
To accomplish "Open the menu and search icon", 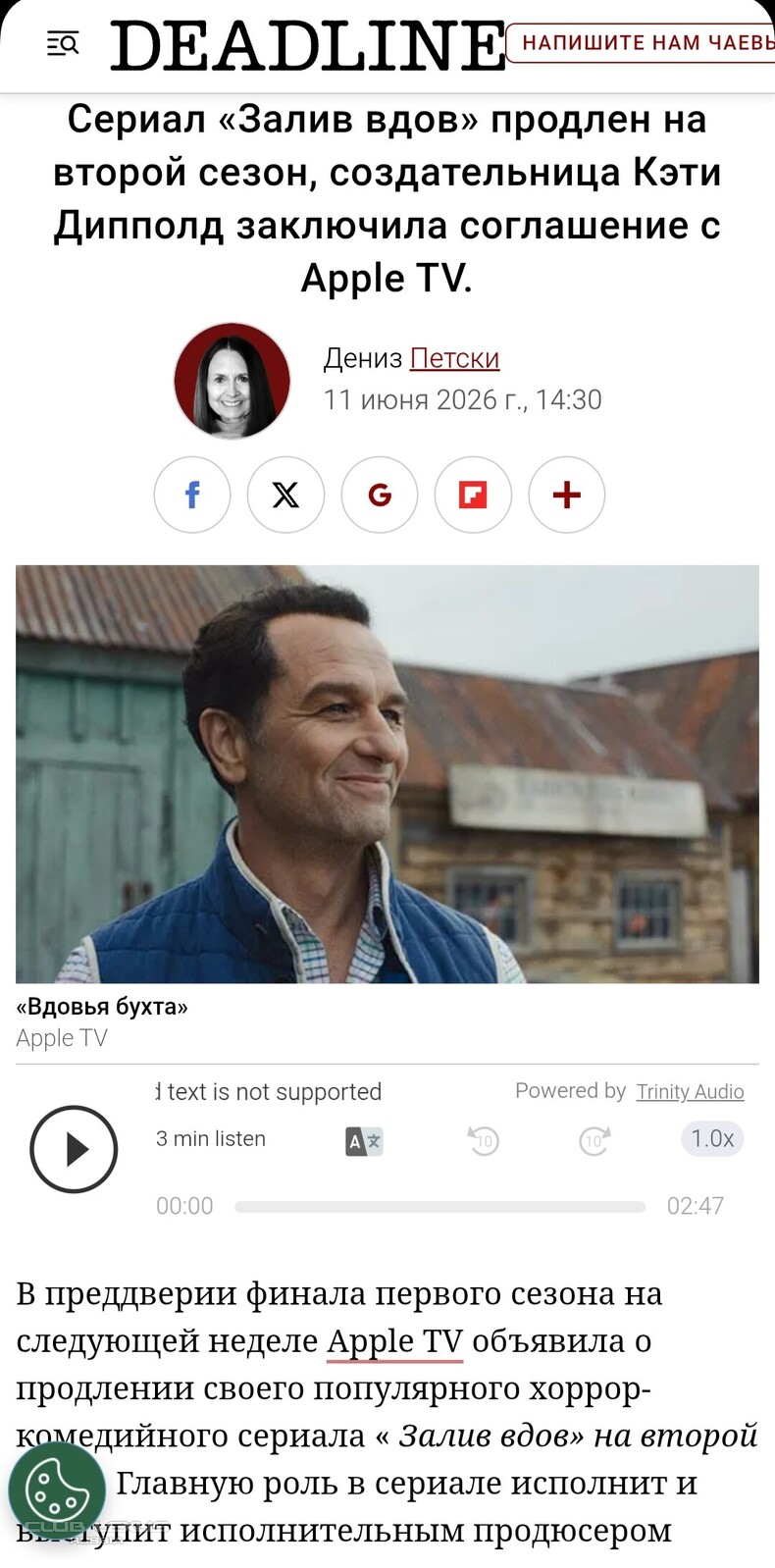I will coord(63,43).
